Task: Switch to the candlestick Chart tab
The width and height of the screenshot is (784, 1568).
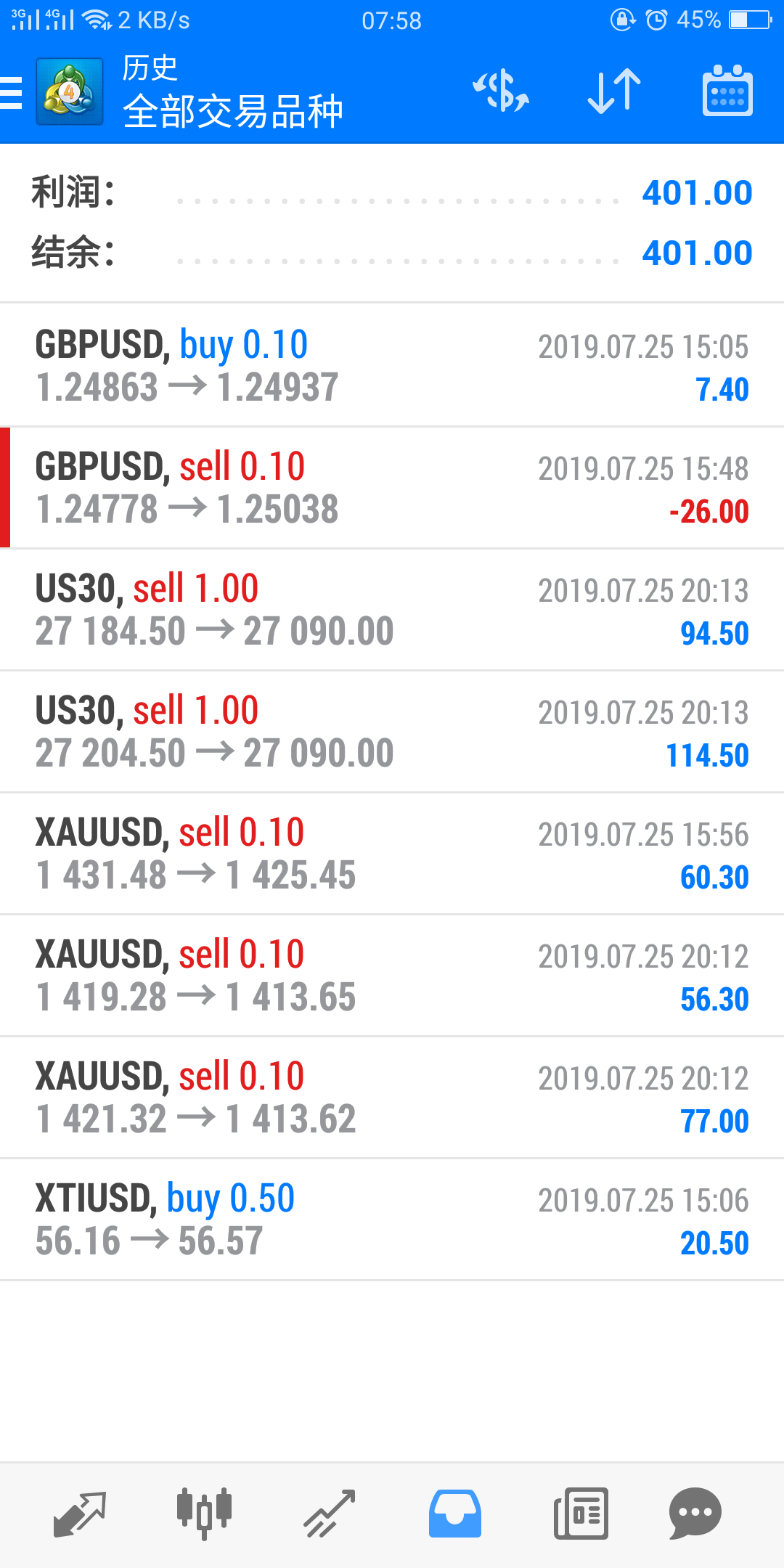Action: click(x=205, y=1514)
